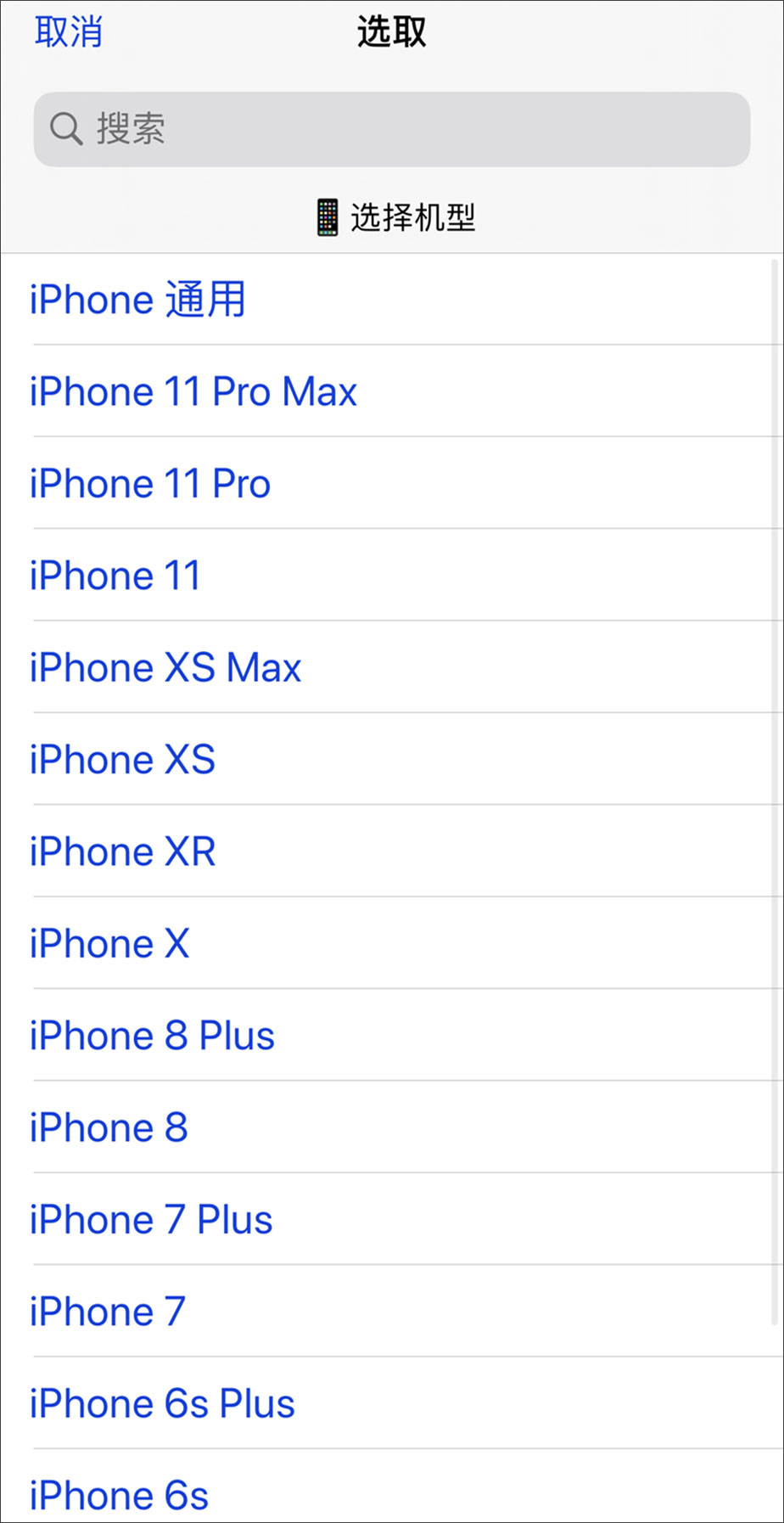
Task: Tap 取消 to cancel selection
Action: [x=68, y=32]
